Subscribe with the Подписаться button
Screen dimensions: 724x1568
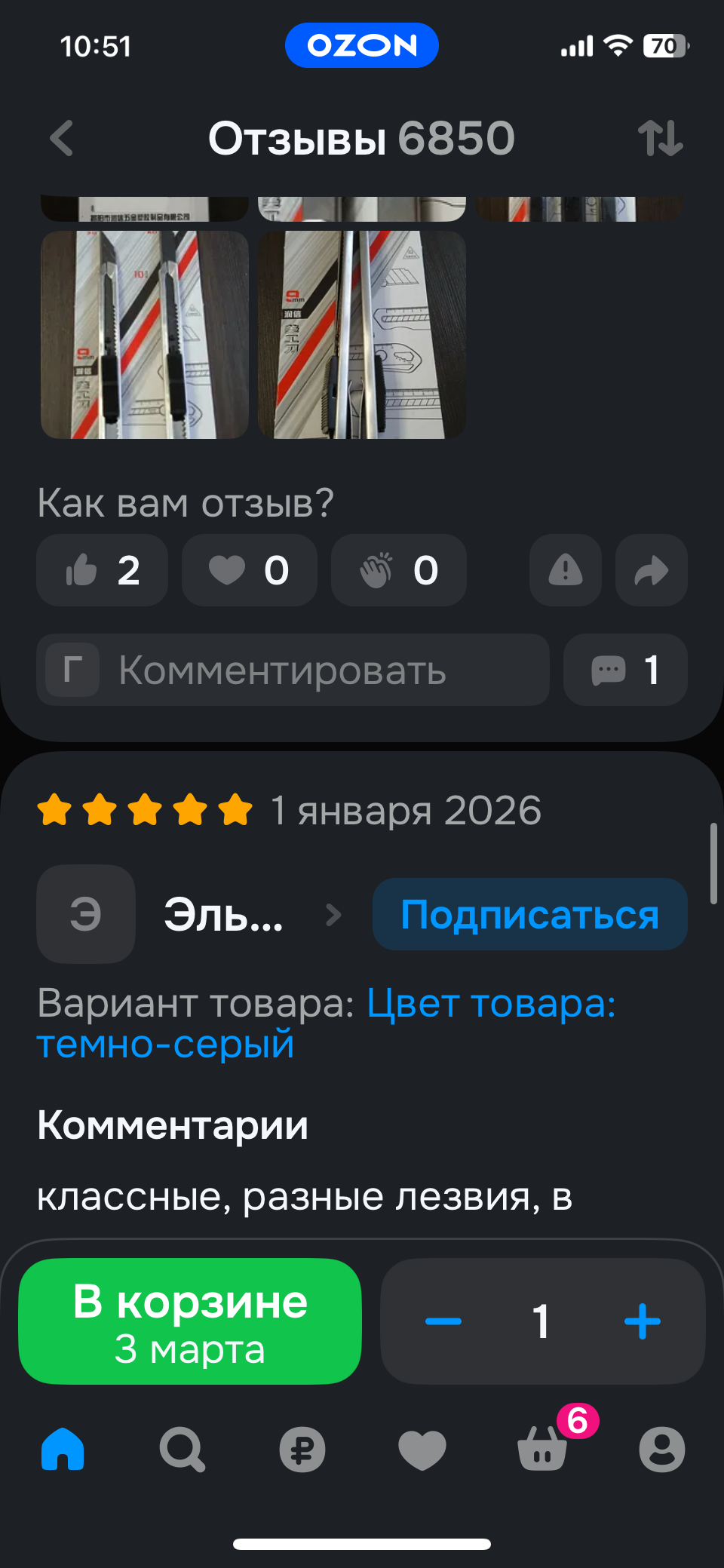(x=529, y=914)
